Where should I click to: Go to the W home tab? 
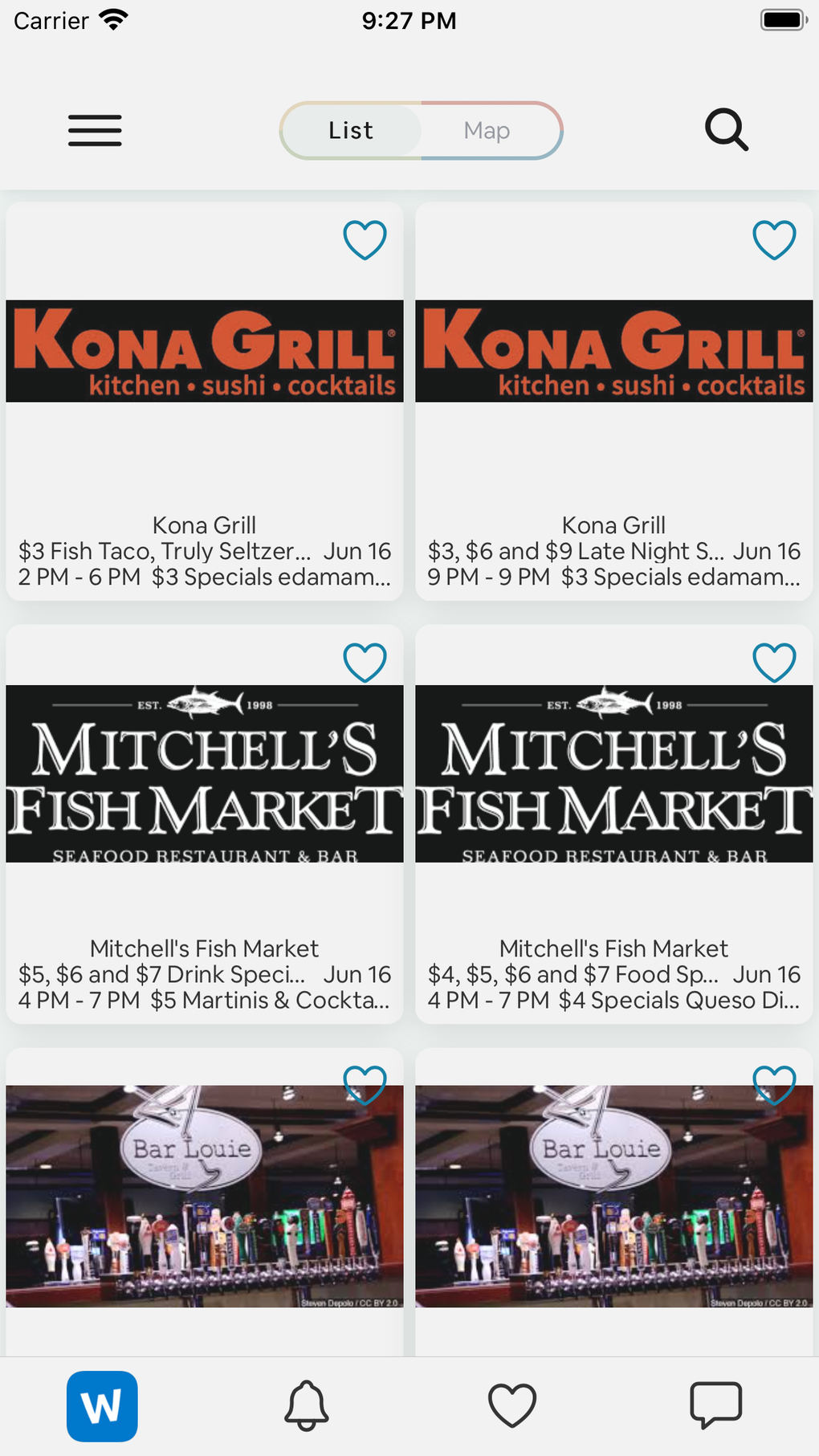(x=102, y=1406)
